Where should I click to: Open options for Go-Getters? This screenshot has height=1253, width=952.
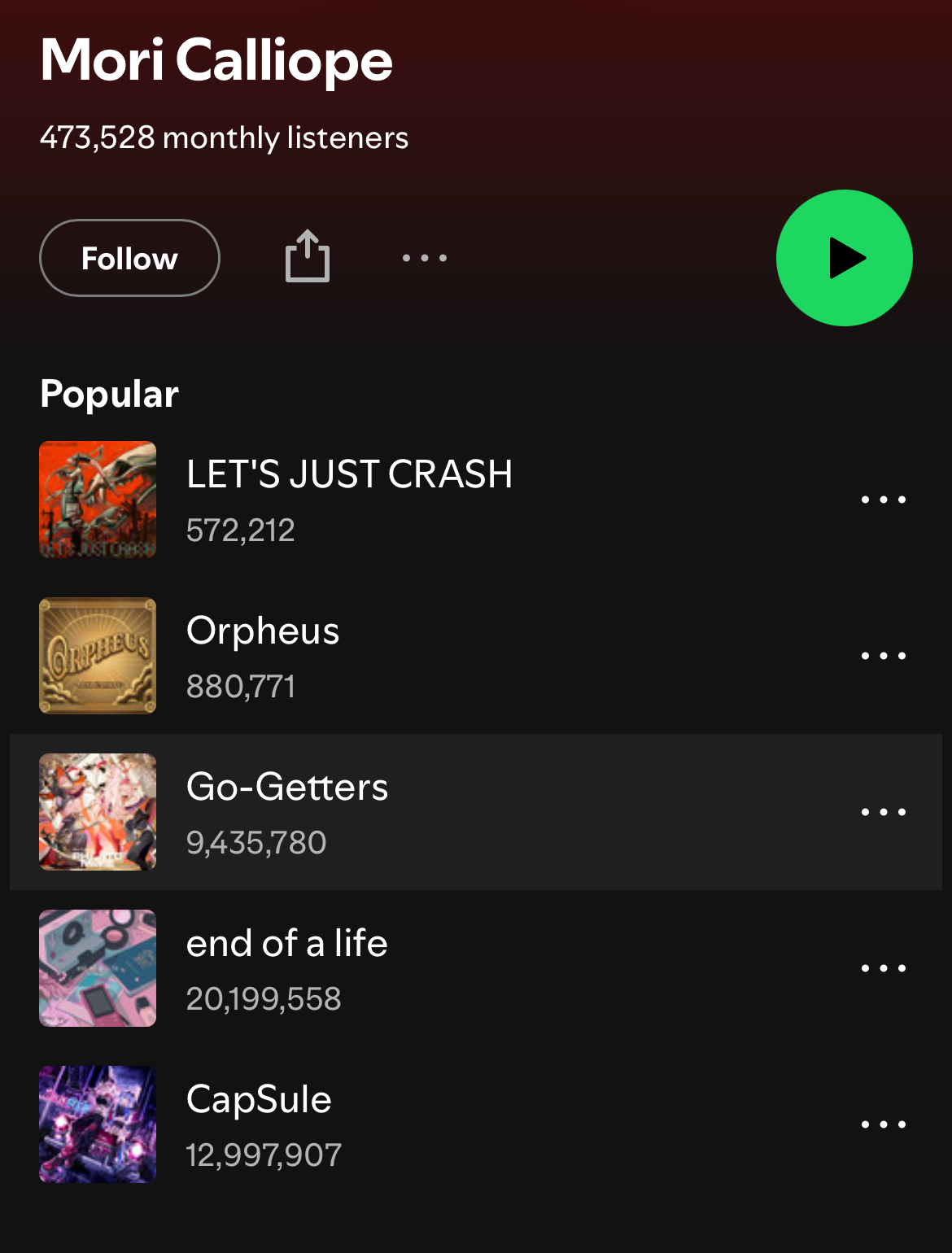(883, 812)
